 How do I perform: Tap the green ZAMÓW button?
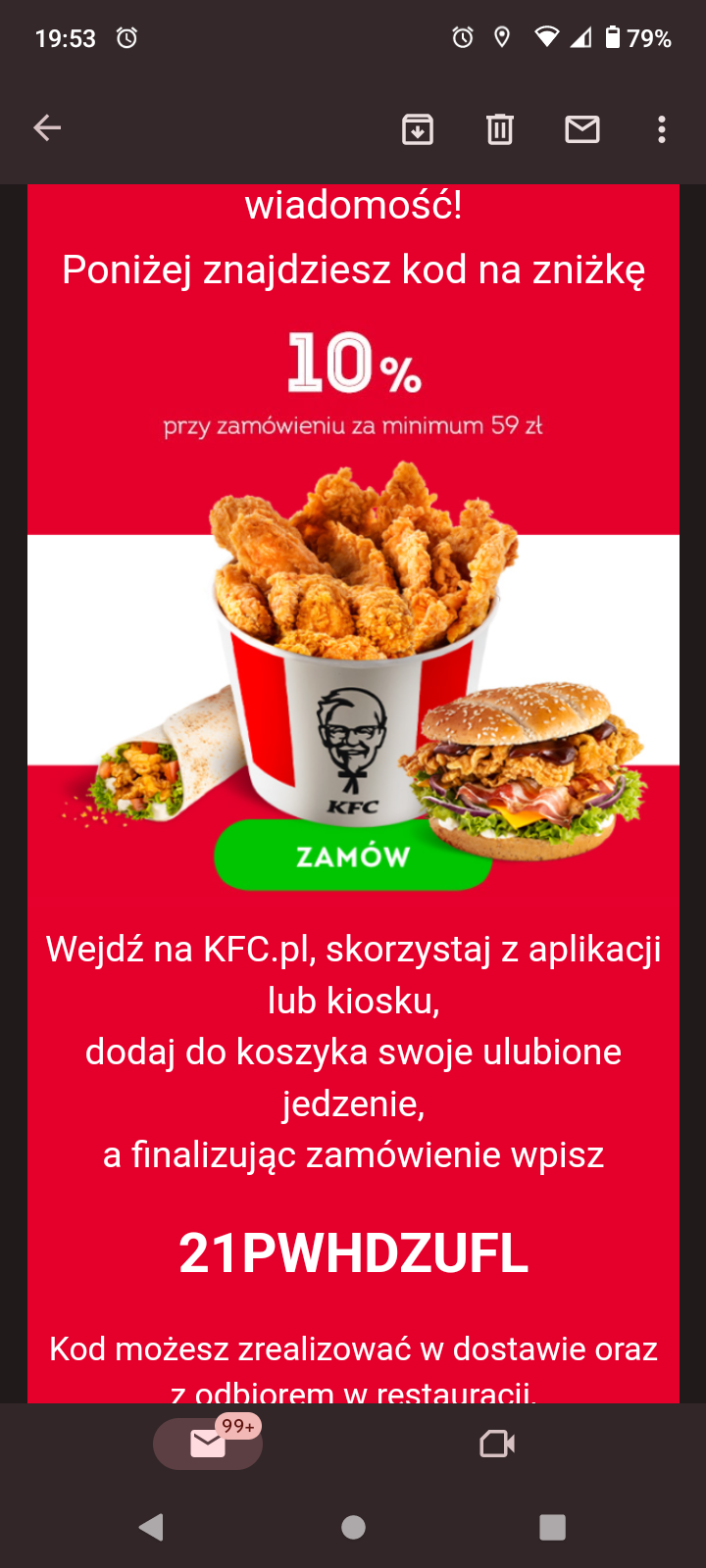tap(353, 856)
